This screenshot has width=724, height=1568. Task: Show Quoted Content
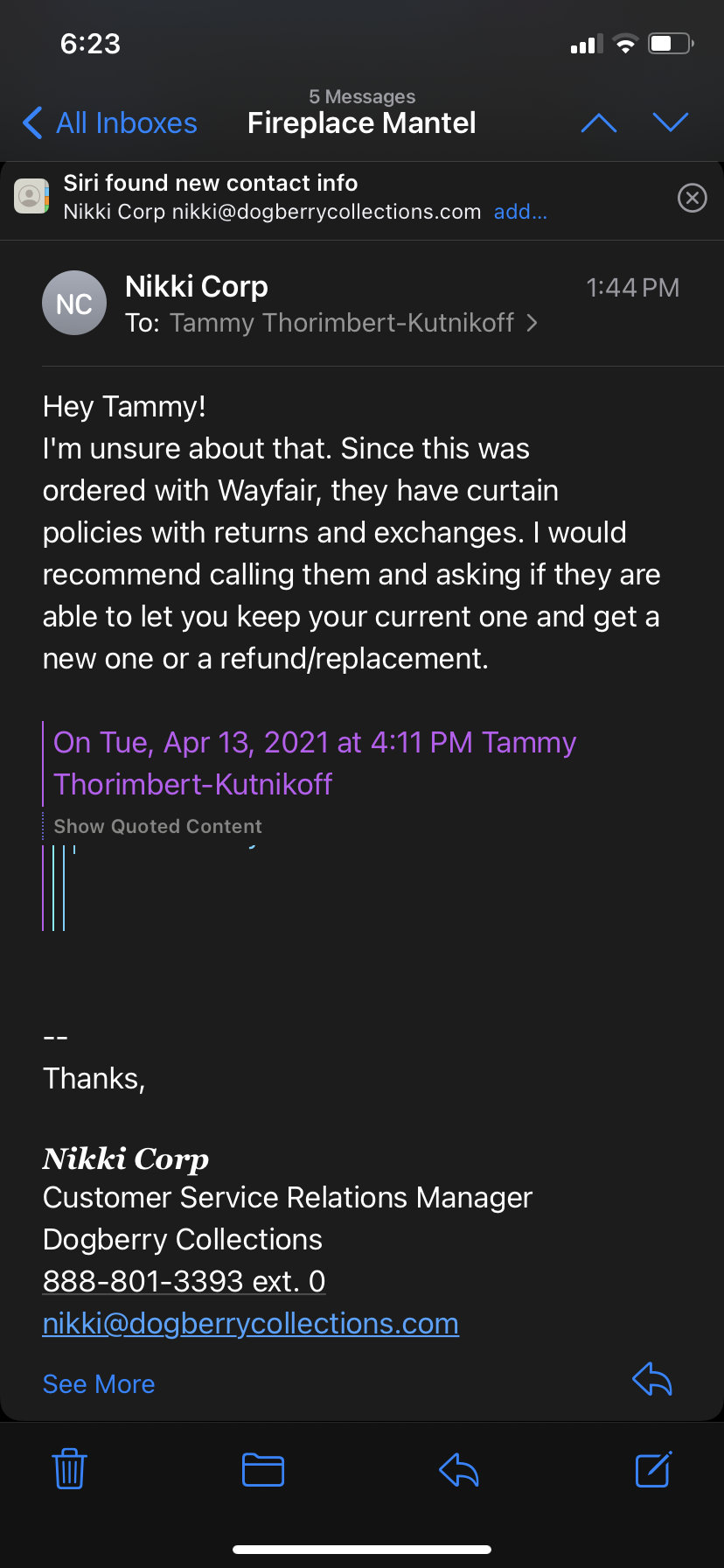pyautogui.click(x=157, y=826)
